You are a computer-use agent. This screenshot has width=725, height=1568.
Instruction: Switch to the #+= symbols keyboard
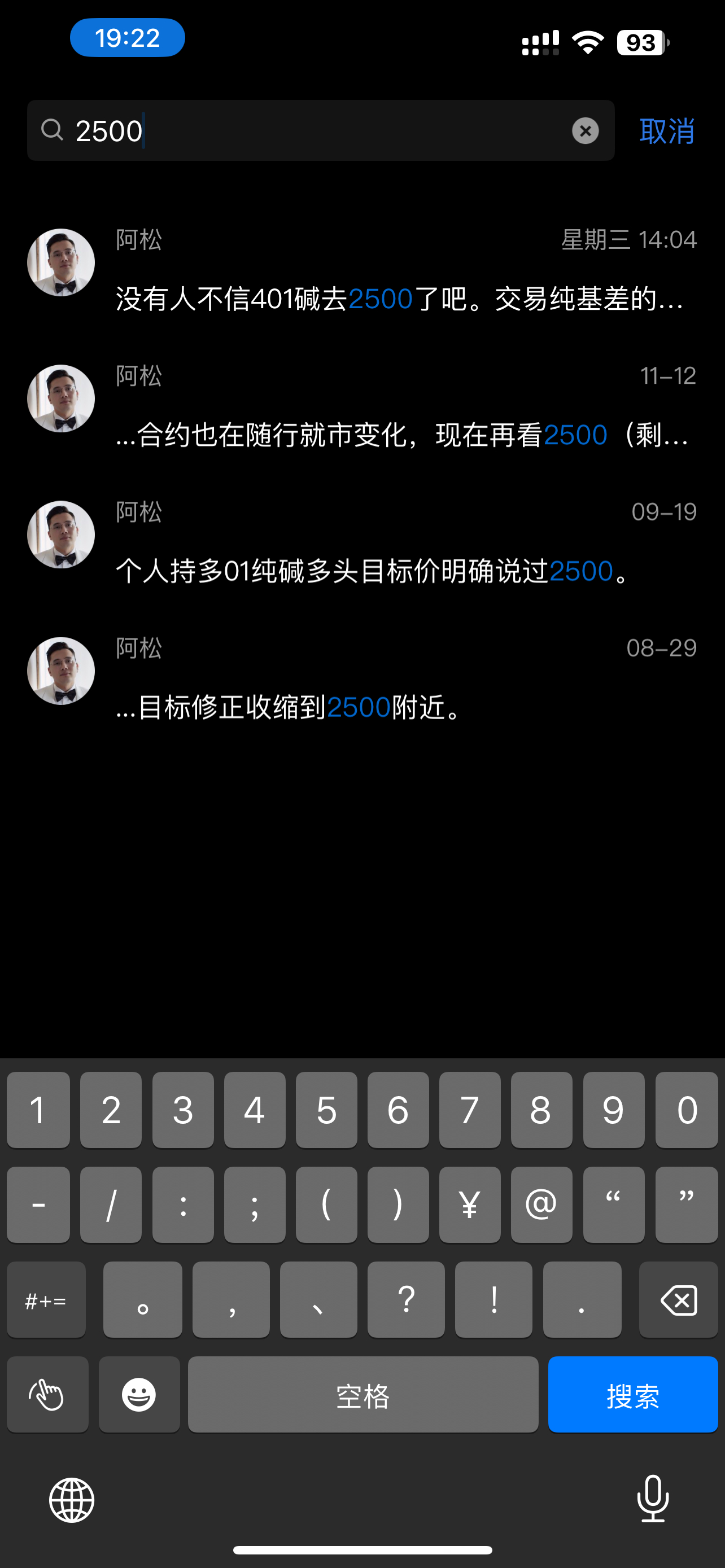coord(46,1300)
